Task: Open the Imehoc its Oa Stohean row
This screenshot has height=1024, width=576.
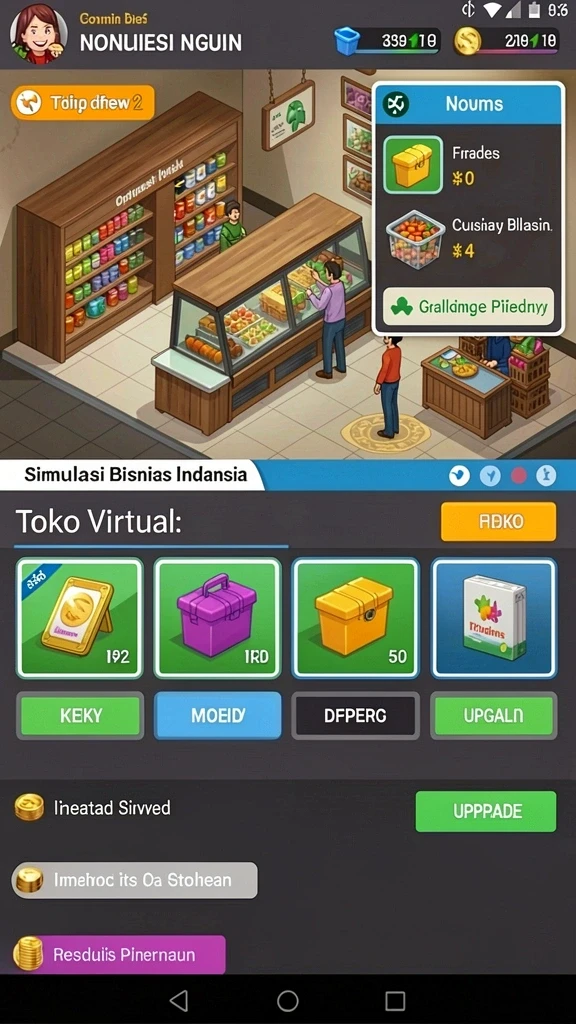Action: (x=135, y=880)
